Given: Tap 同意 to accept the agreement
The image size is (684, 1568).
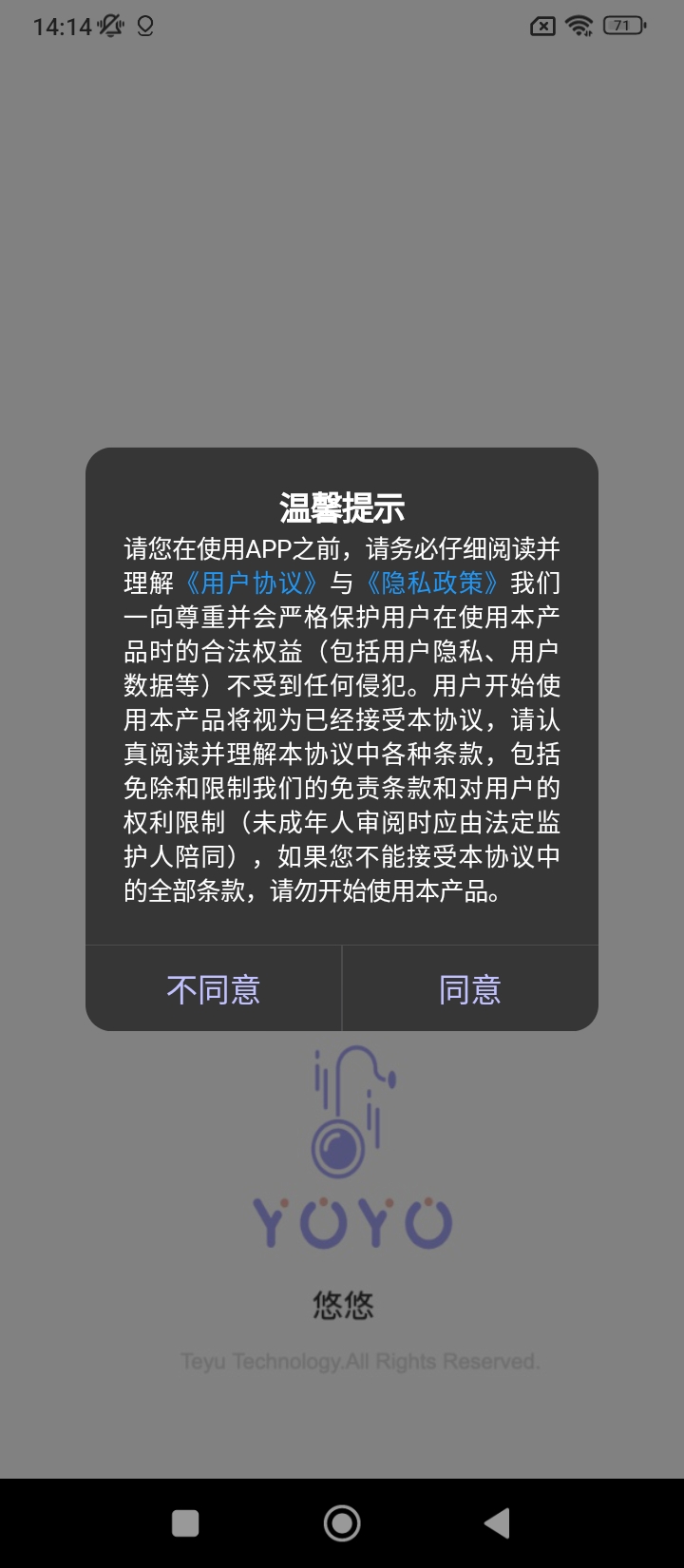Looking at the screenshot, I should (469, 989).
